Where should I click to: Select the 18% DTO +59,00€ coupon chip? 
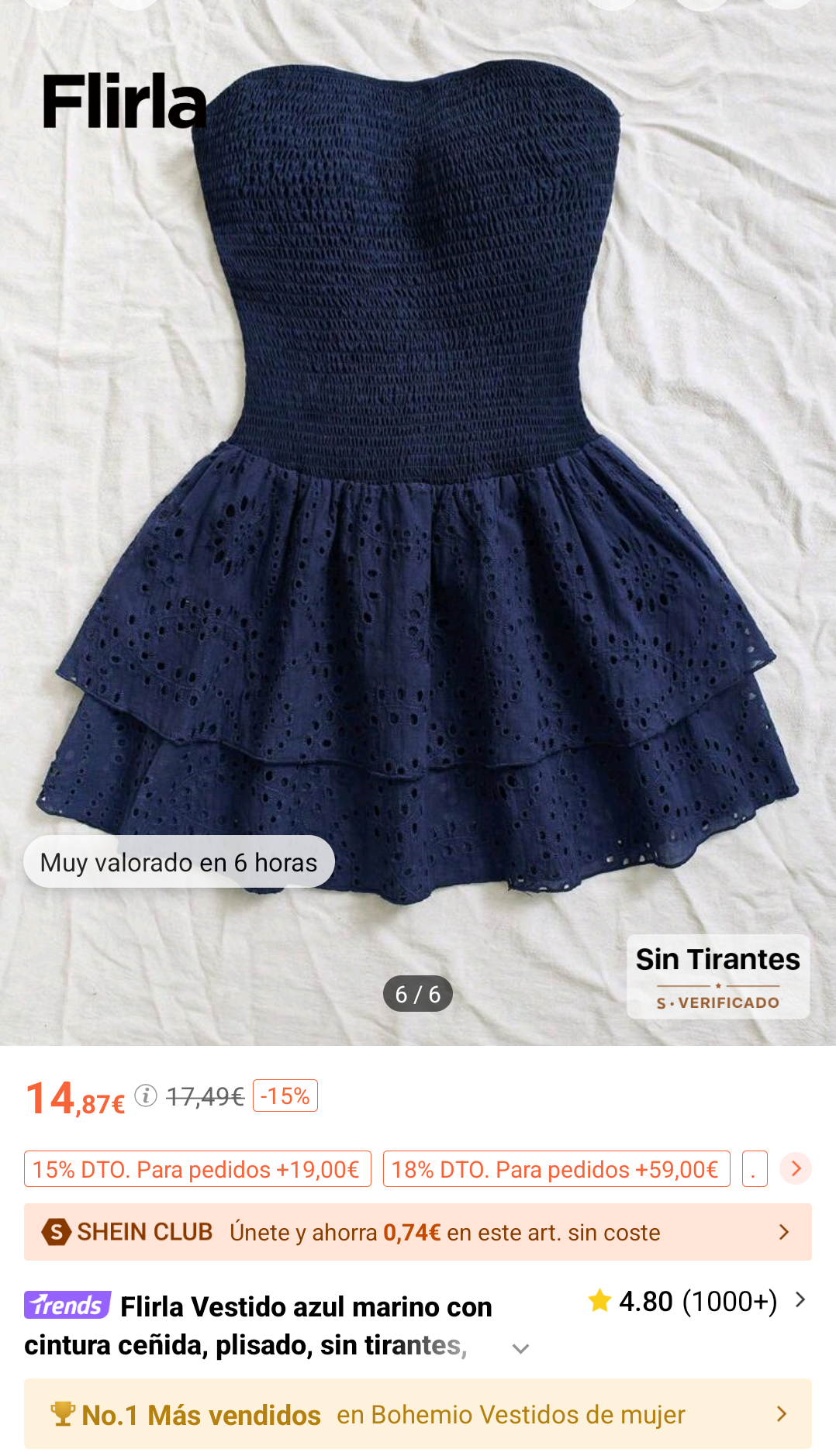click(x=556, y=1169)
